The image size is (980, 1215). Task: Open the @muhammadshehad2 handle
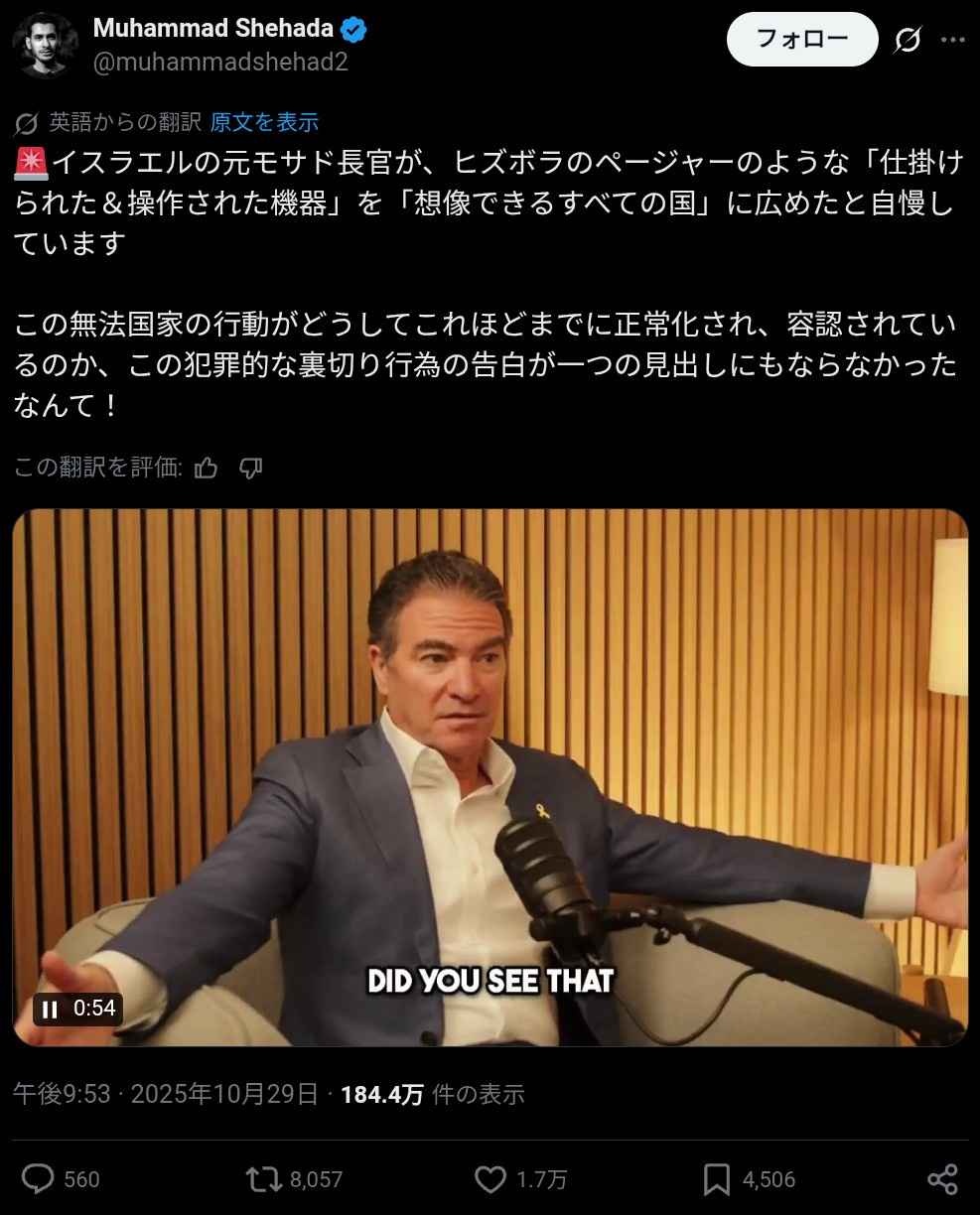pyautogui.click(x=220, y=62)
